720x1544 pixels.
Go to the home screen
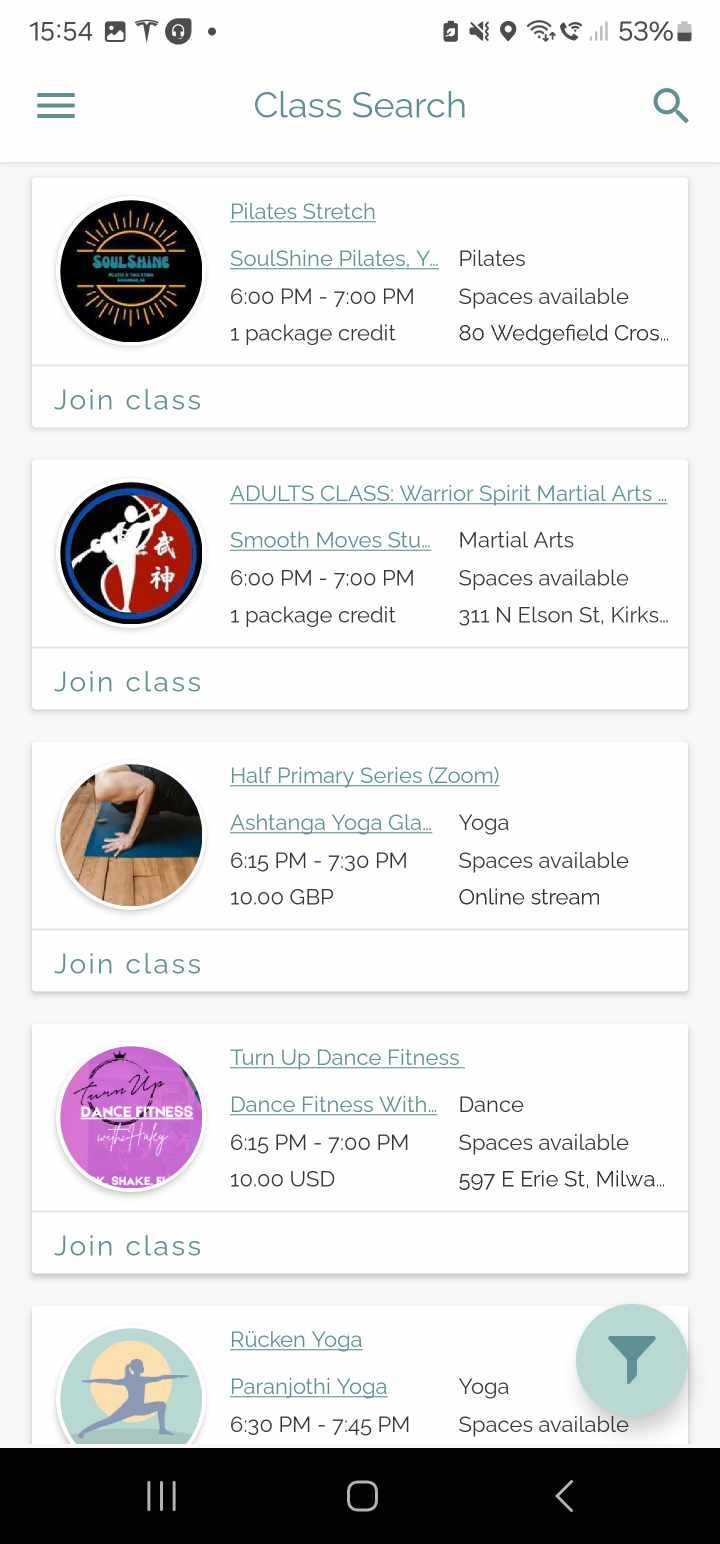[x=362, y=1496]
